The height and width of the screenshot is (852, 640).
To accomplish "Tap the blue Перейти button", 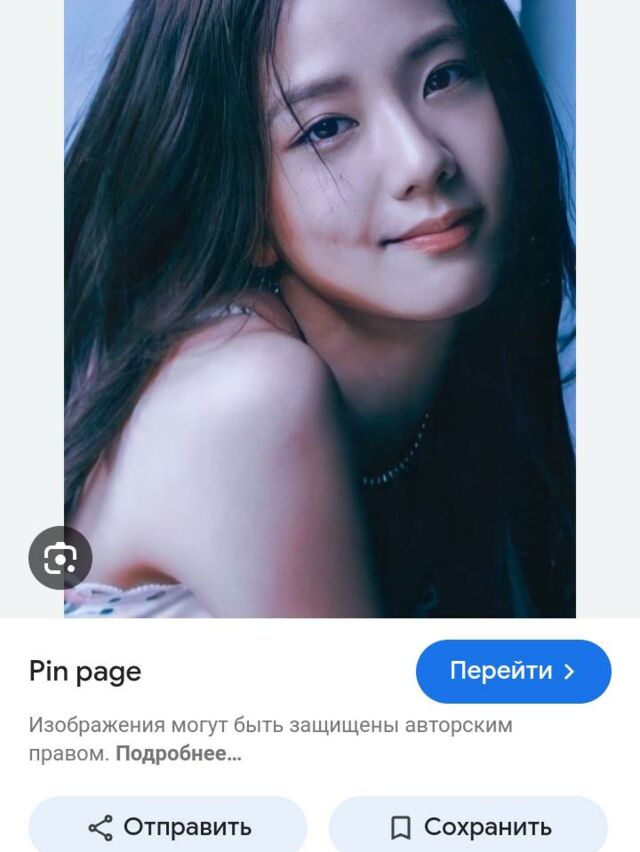I will [x=513, y=671].
